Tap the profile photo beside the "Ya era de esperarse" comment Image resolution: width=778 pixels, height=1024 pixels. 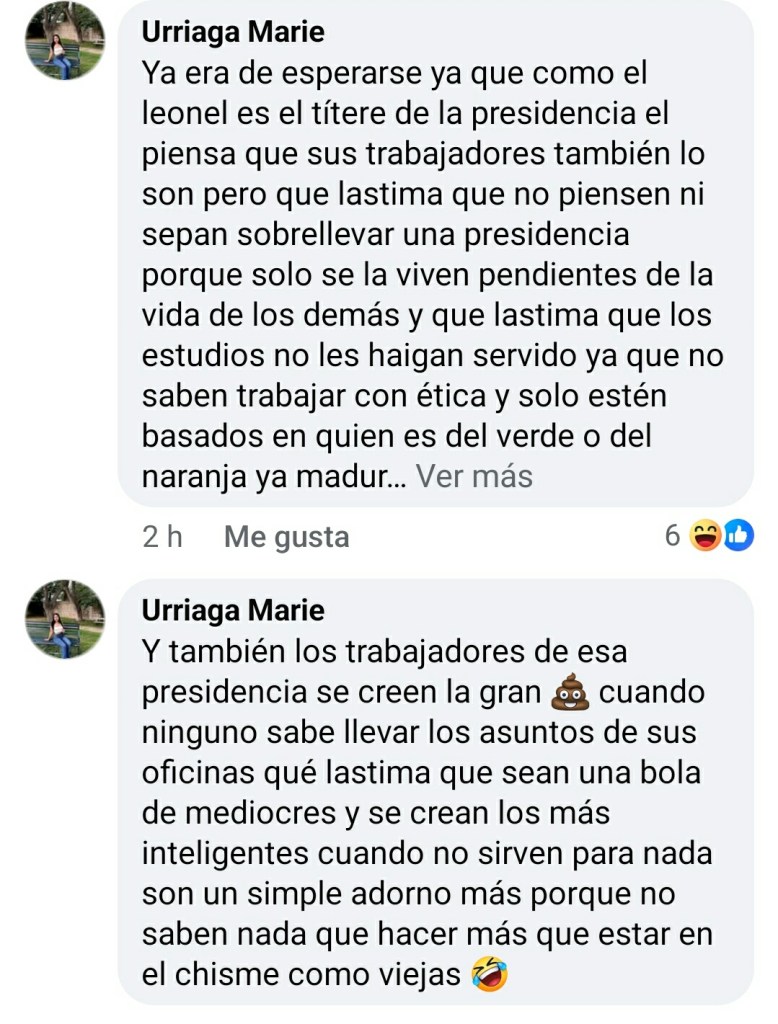coord(66,41)
